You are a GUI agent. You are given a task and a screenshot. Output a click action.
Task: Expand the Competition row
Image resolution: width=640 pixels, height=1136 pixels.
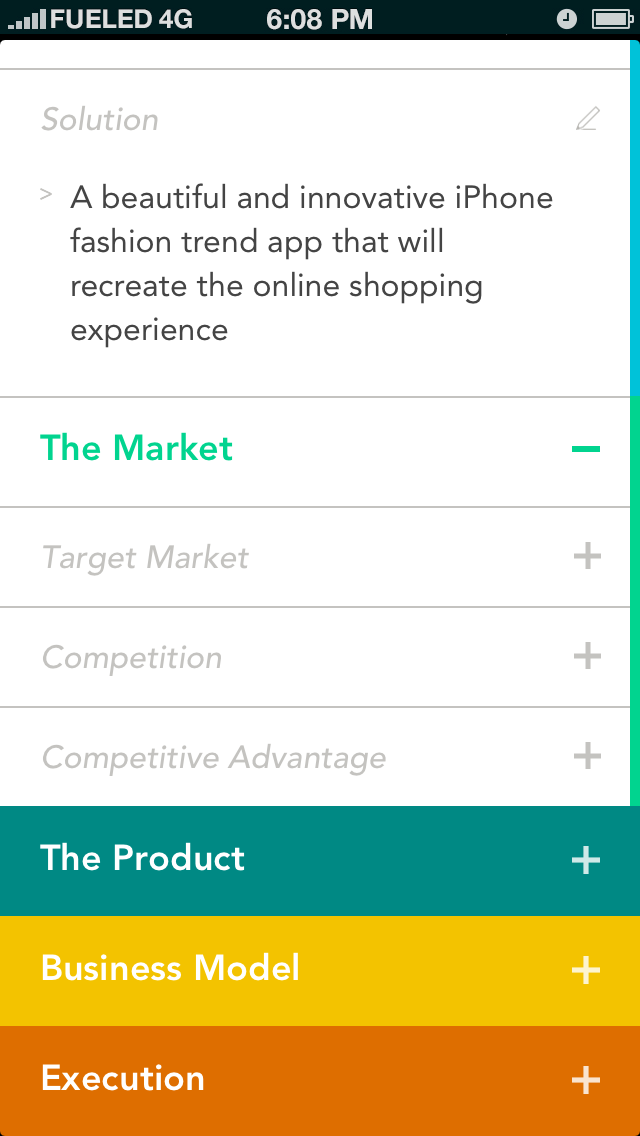pos(587,657)
